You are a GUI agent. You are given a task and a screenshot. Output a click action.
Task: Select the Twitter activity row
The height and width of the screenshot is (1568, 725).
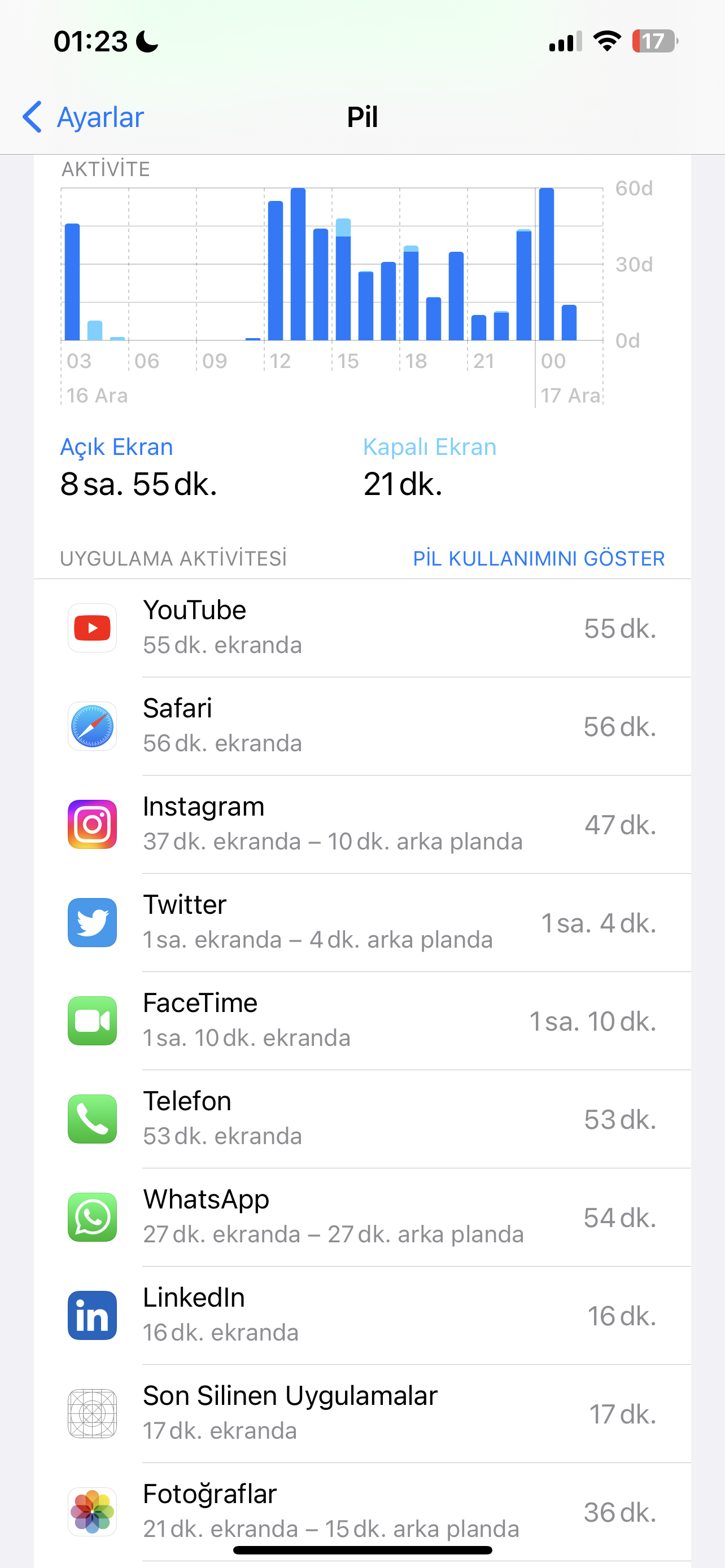pyautogui.click(x=362, y=922)
